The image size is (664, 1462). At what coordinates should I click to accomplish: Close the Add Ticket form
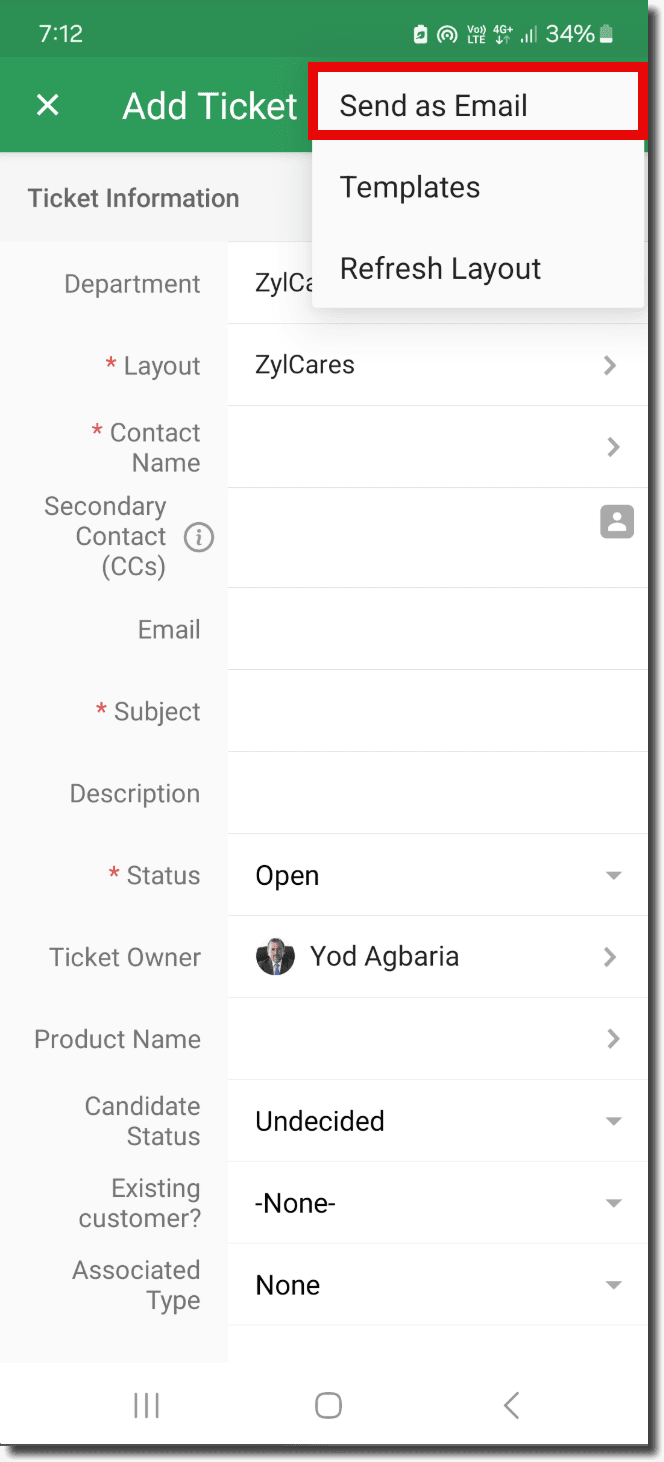(x=48, y=105)
